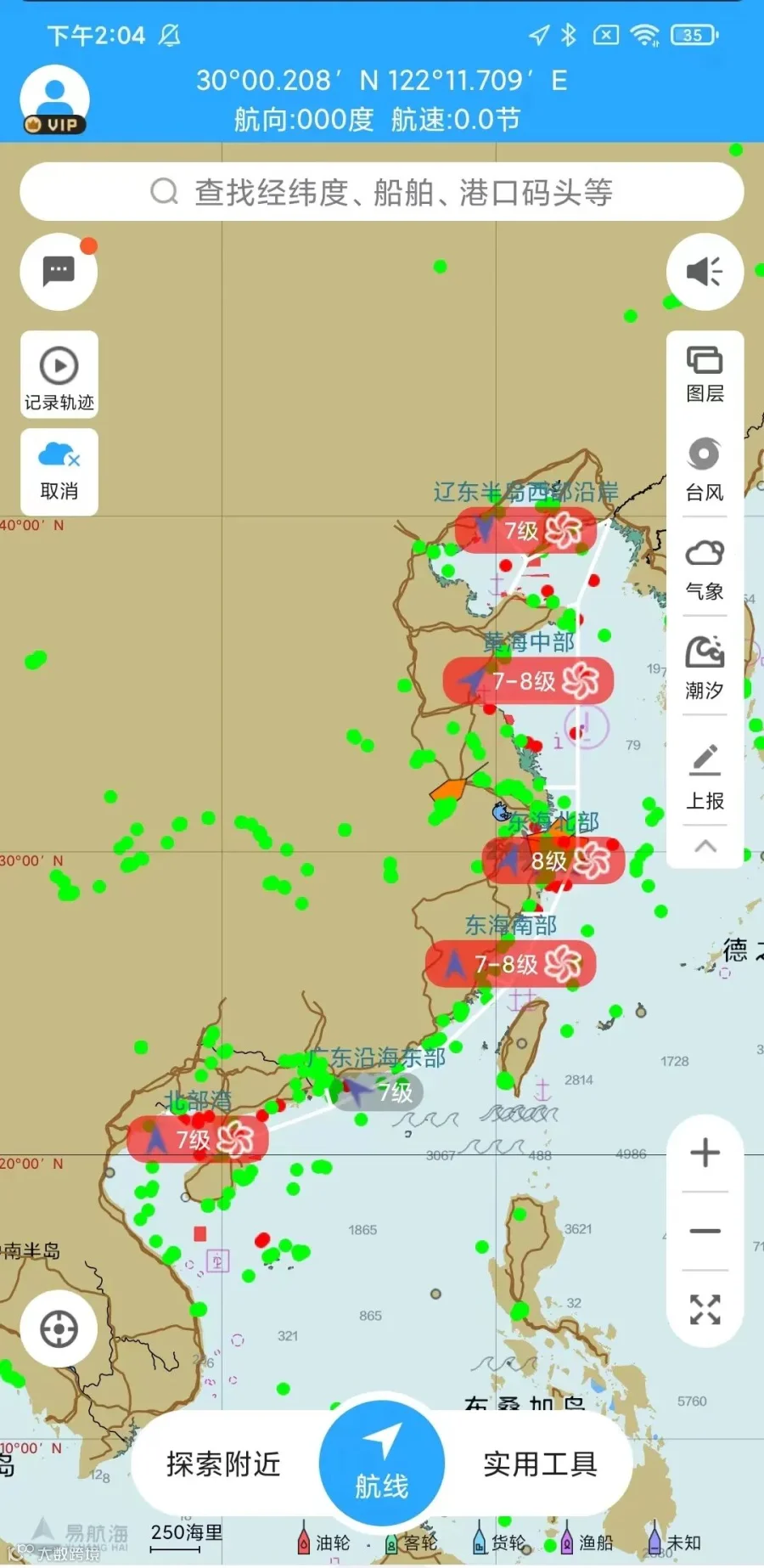
Task: Open the 台风 typhoon view
Action: coord(705,470)
